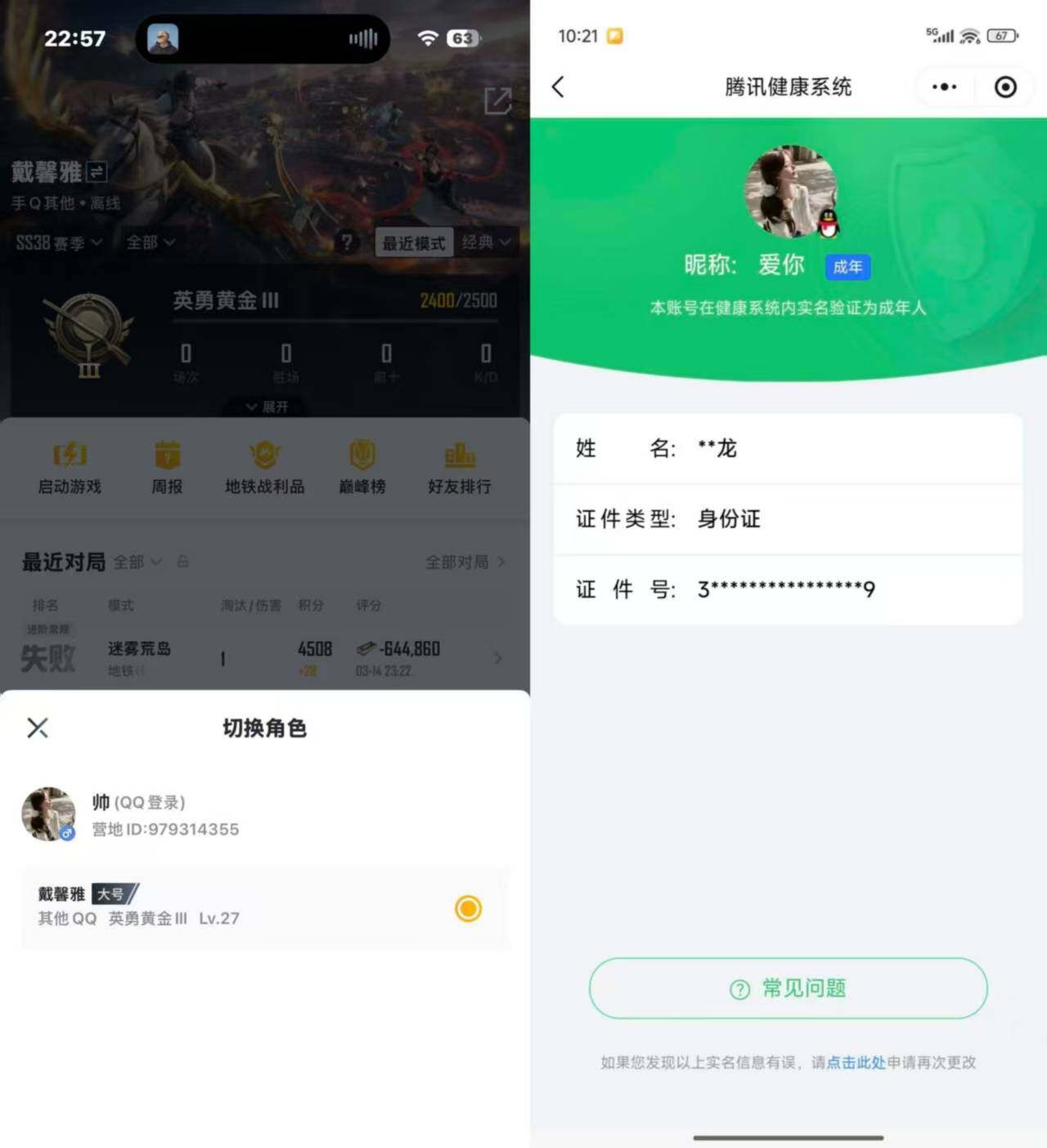
Task: Tap the account switch toggle beside 戴馨雅
Action: (x=97, y=173)
